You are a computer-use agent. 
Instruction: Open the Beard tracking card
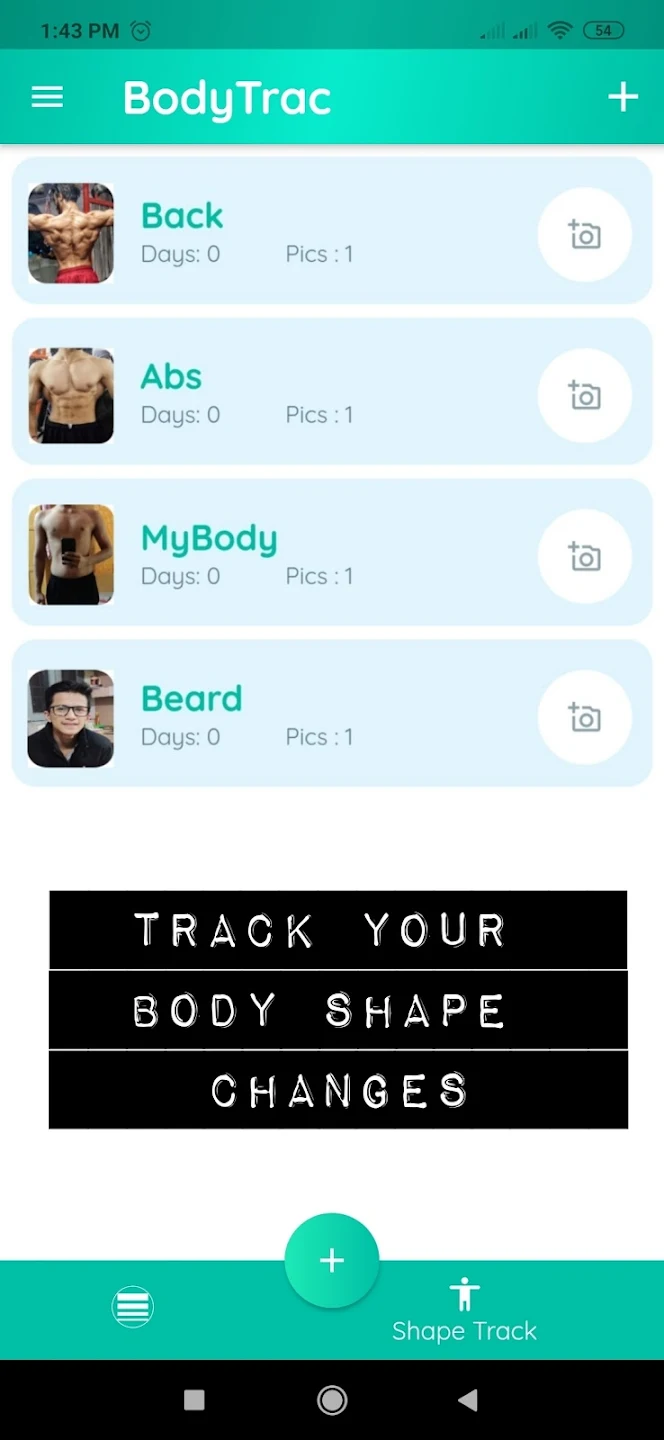click(332, 714)
